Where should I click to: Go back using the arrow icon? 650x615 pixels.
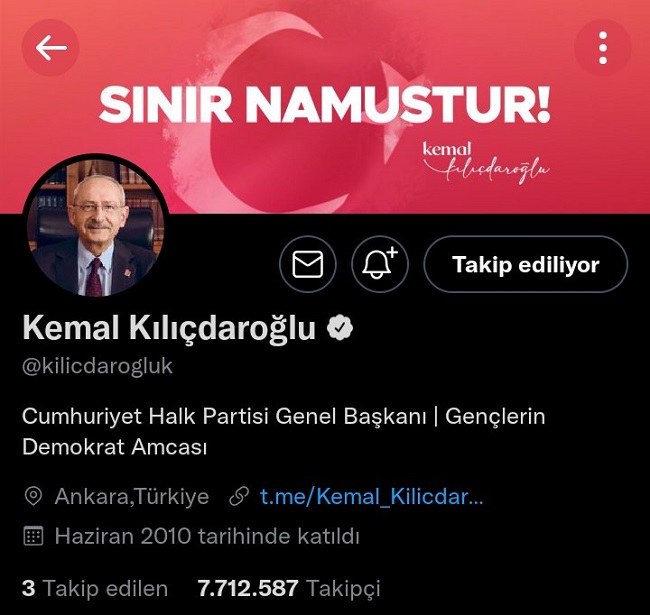[50, 48]
